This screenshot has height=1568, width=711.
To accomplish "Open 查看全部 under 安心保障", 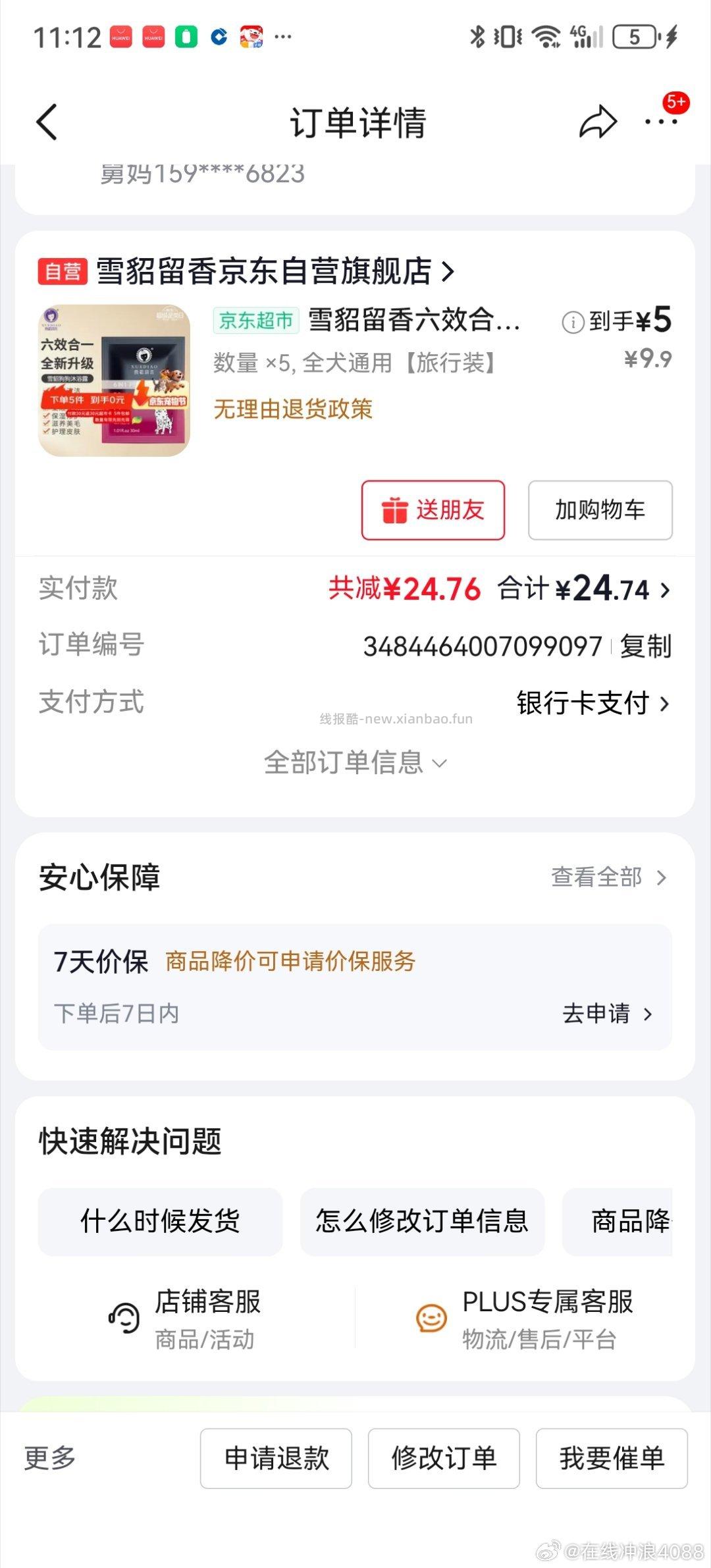I will click(594, 877).
